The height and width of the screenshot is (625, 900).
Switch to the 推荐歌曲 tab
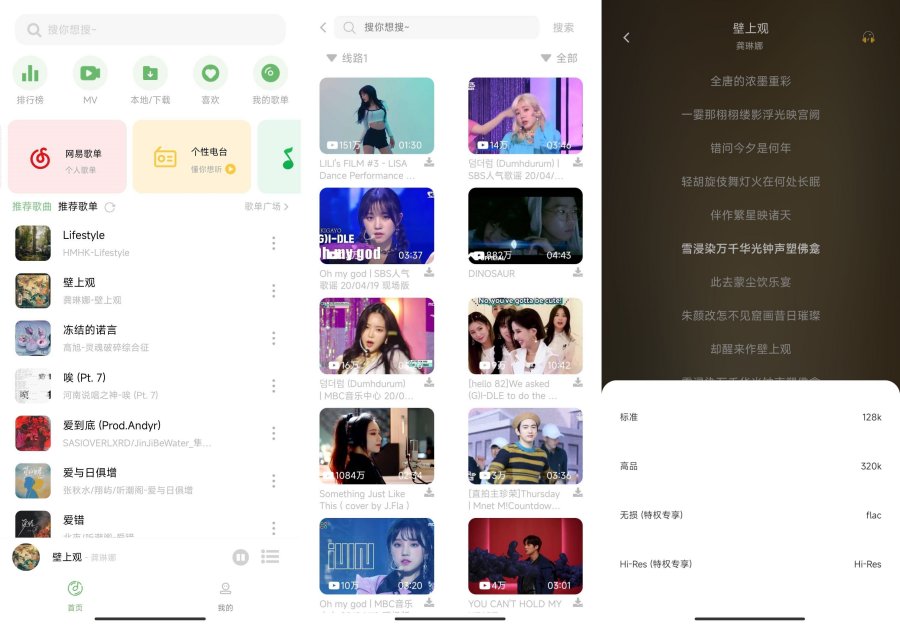click(32, 207)
